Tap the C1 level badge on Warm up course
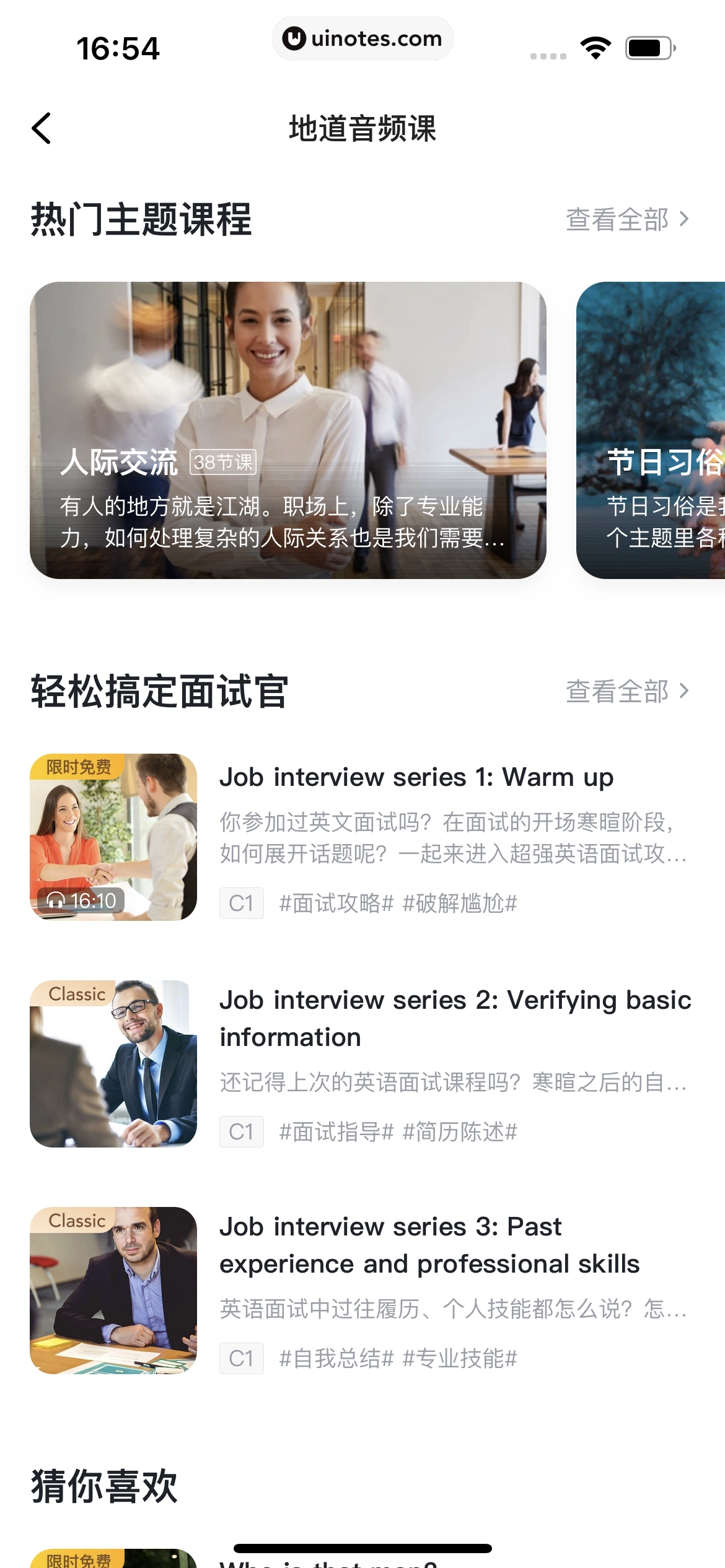 coord(241,904)
